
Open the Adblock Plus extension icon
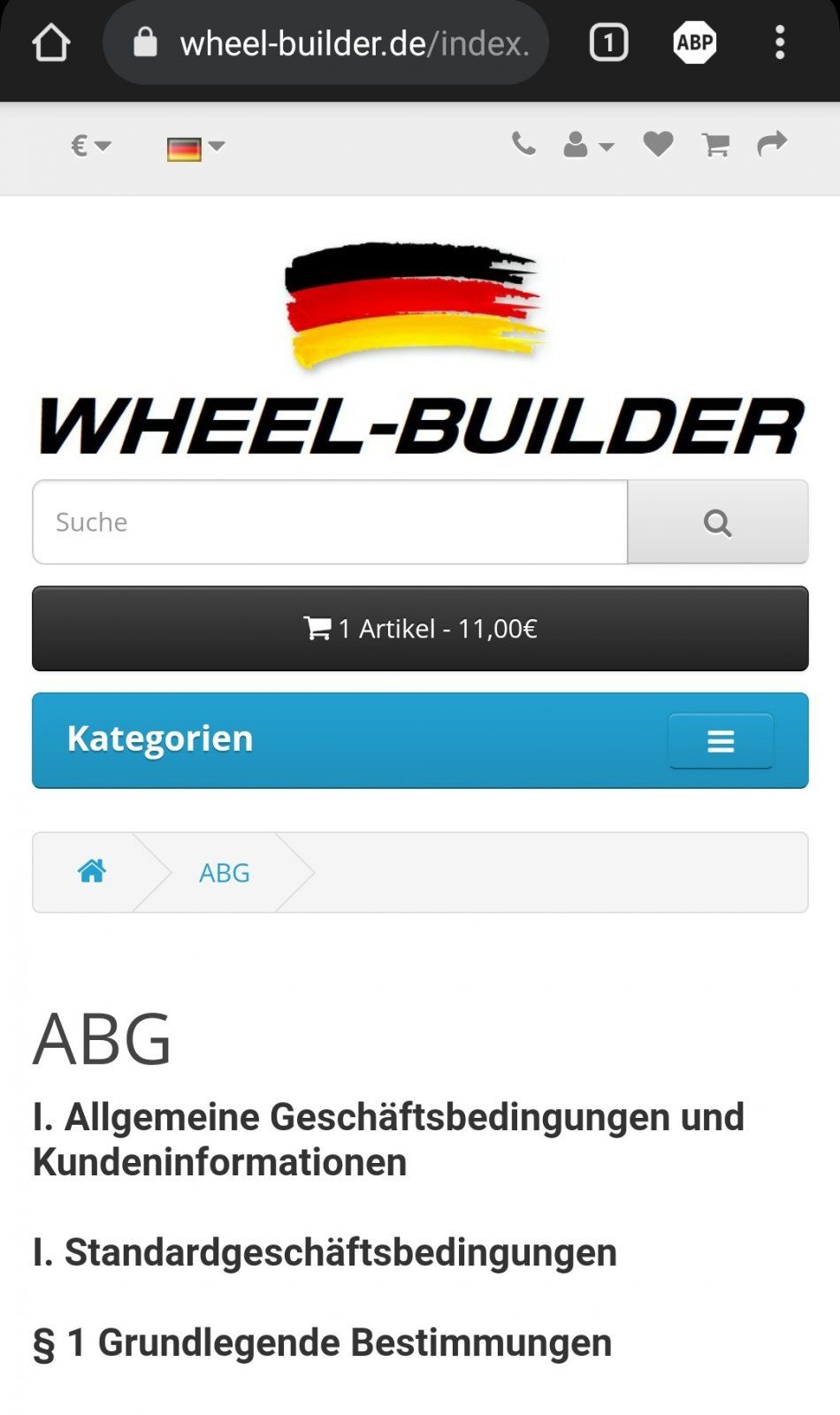695,42
